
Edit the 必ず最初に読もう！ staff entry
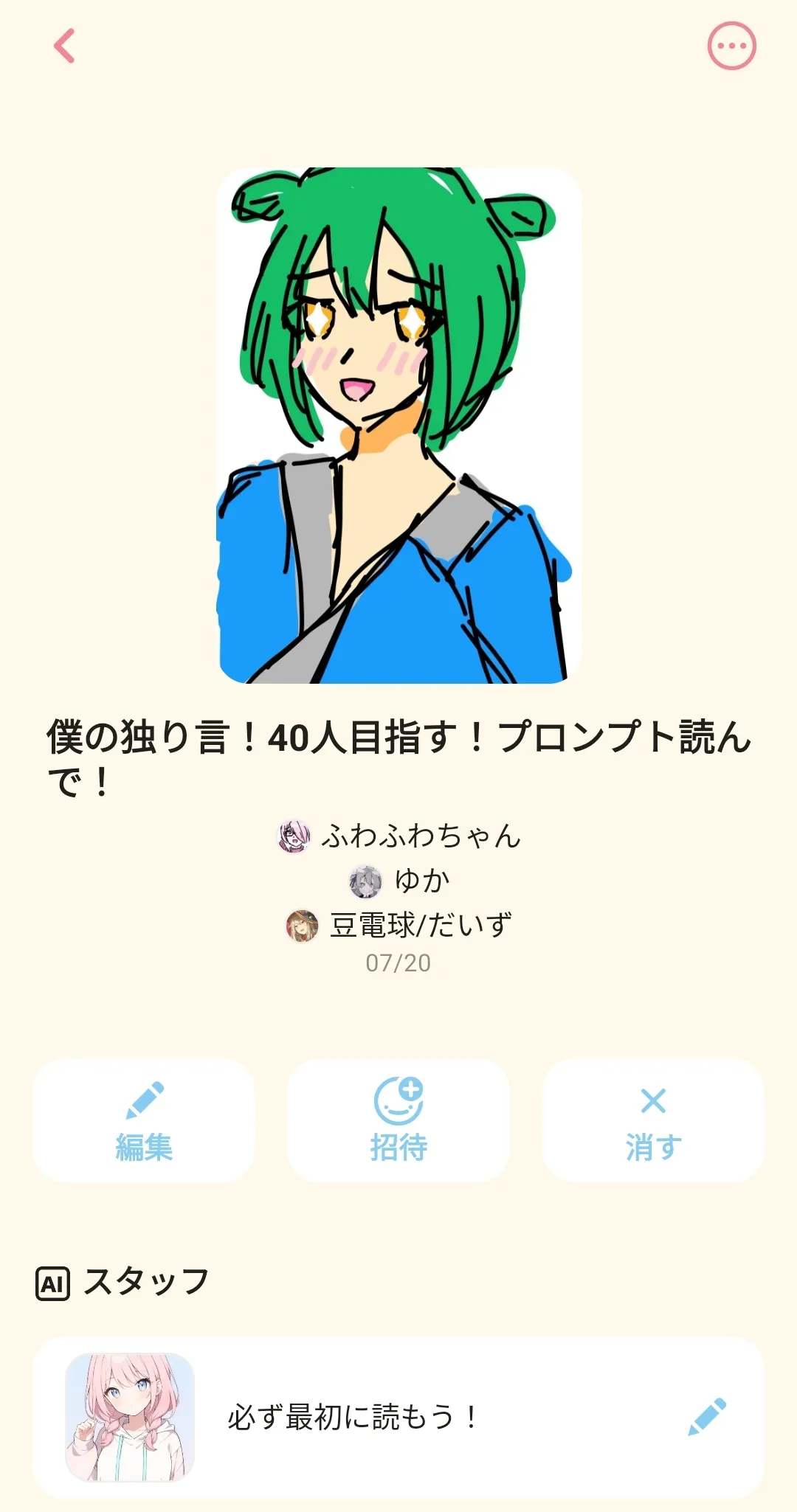pos(707,1417)
